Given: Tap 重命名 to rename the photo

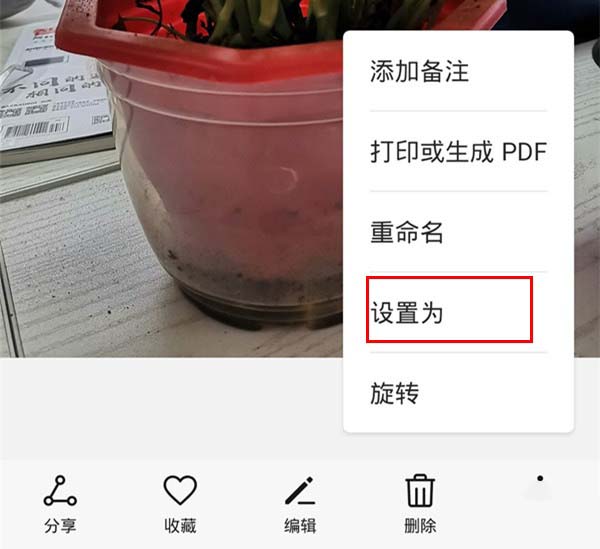Looking at the screenshot, I should [x=407, y=233].
